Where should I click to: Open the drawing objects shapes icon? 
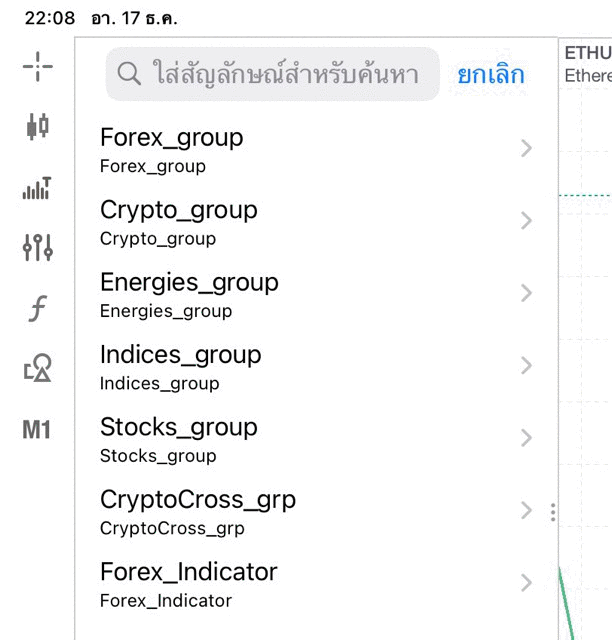pyautogui.click(x=37, y=369)
